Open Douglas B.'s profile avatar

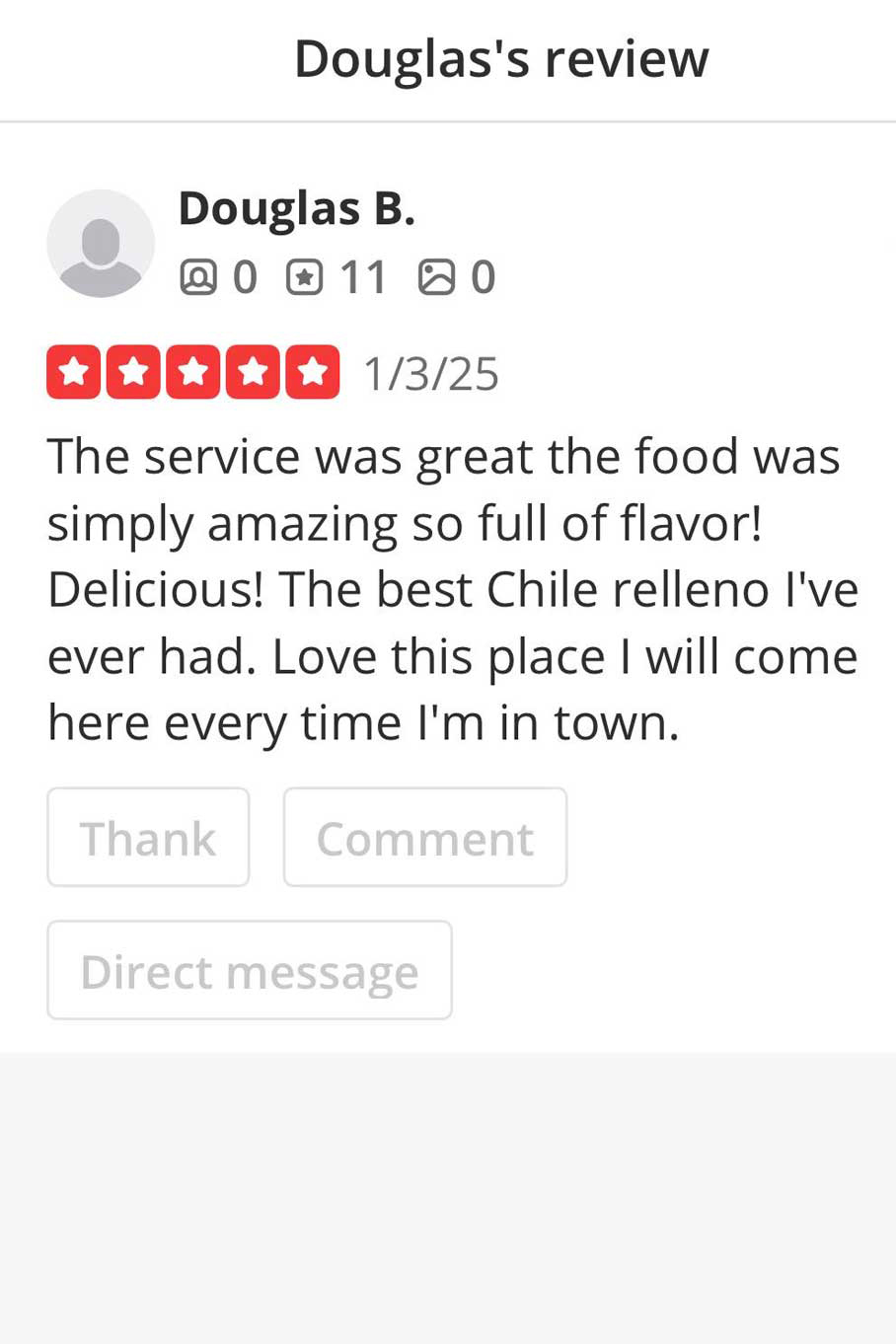(x=100, y=244)
